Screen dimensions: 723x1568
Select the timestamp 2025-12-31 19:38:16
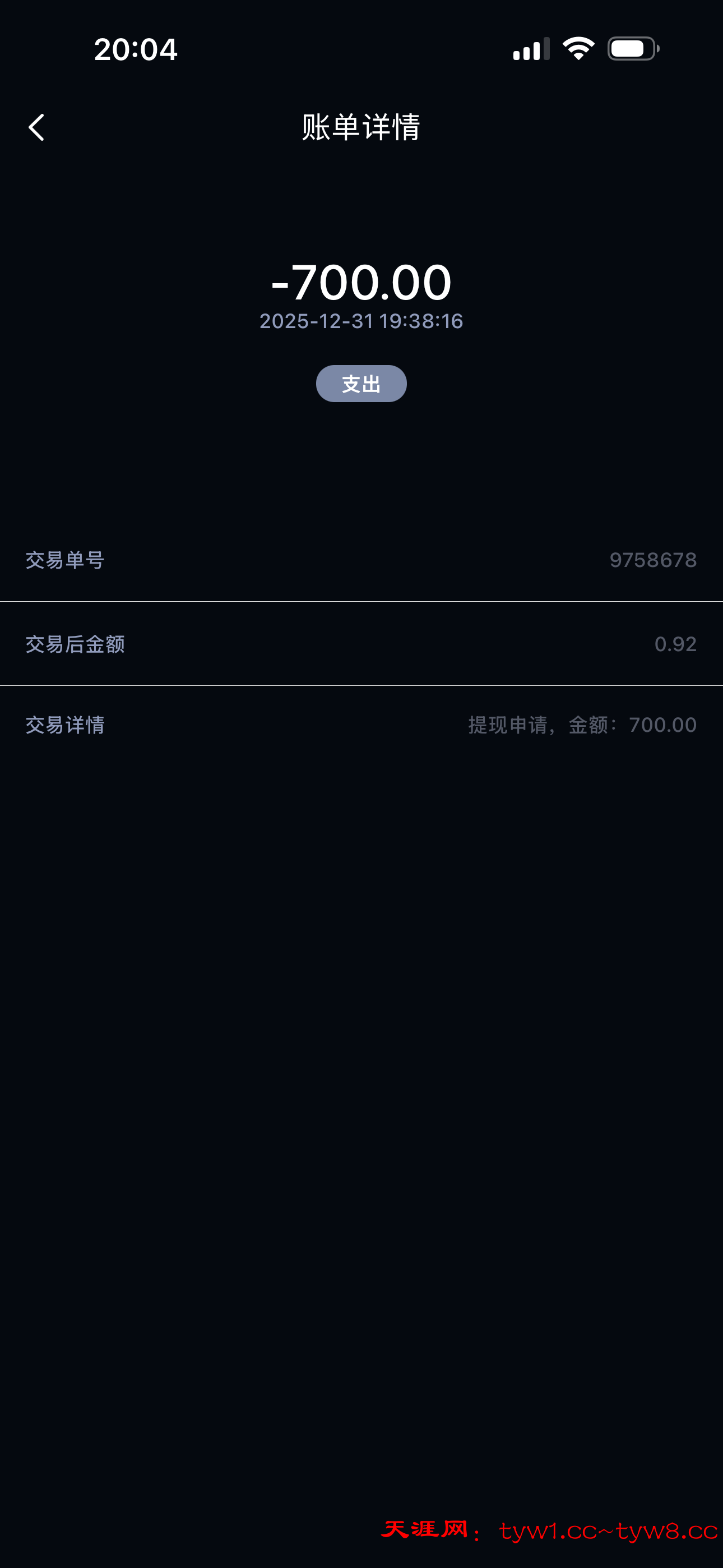point(361,321)
